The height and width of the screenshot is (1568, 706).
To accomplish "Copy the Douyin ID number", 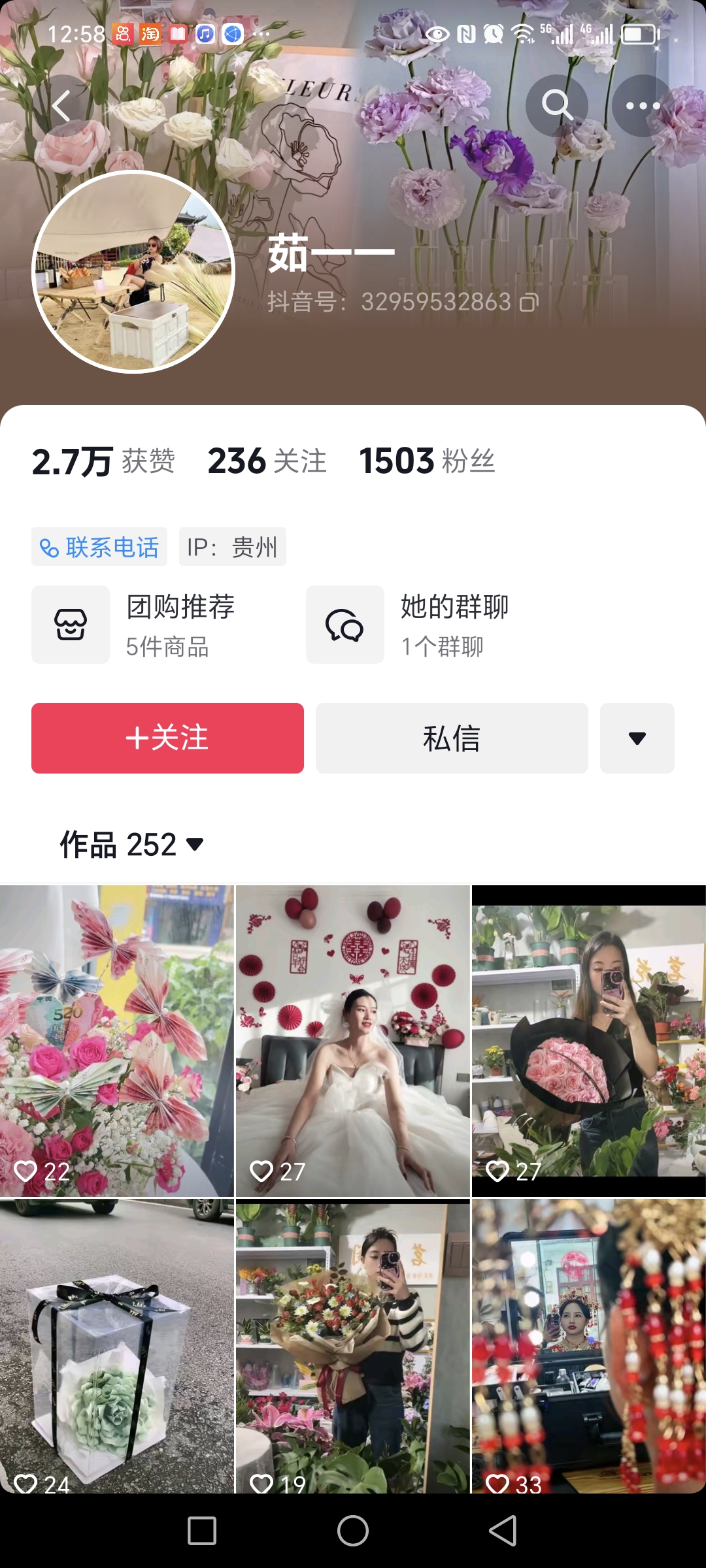I will pyautogui.click(x=529, y=302).
